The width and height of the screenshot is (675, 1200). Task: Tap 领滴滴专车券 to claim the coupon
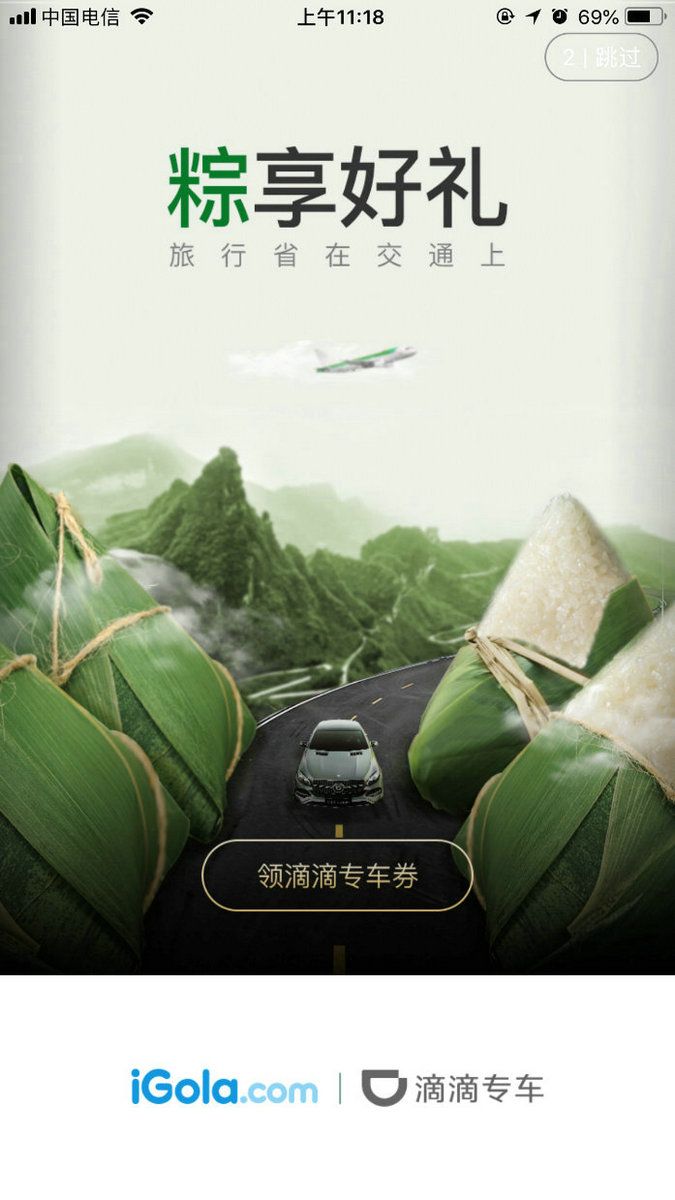pos(337,876)
